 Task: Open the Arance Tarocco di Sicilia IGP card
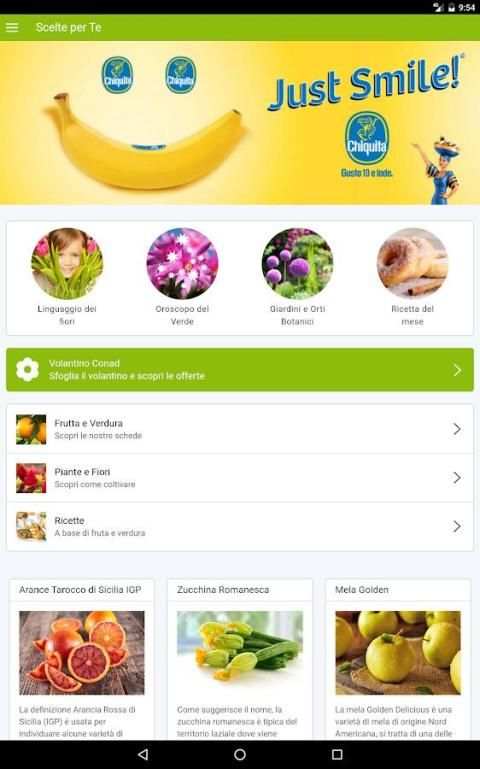(81, 659)
